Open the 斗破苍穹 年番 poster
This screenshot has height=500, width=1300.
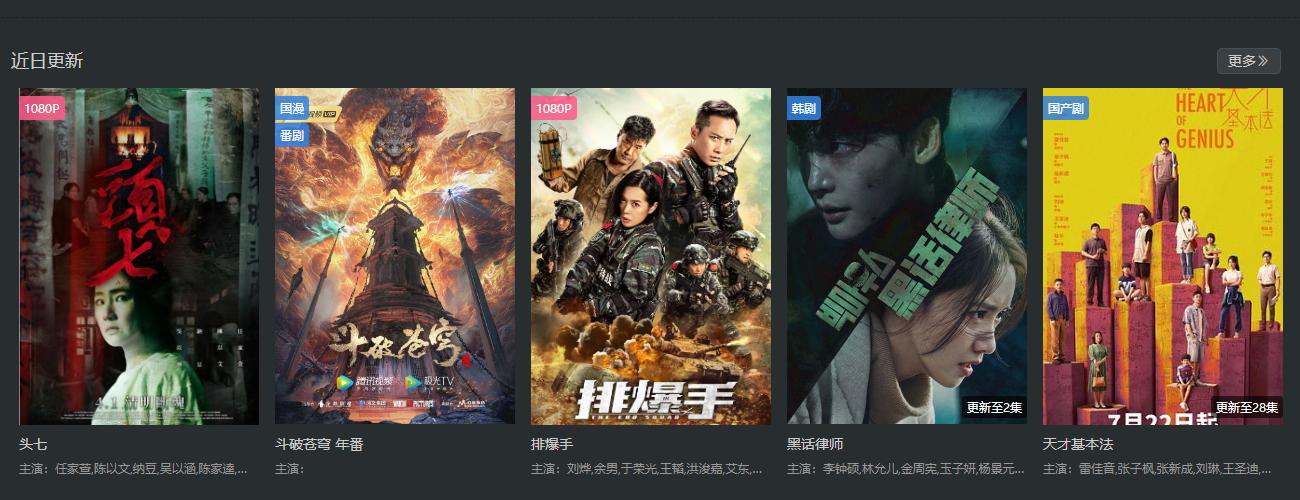tap(395, 256)
